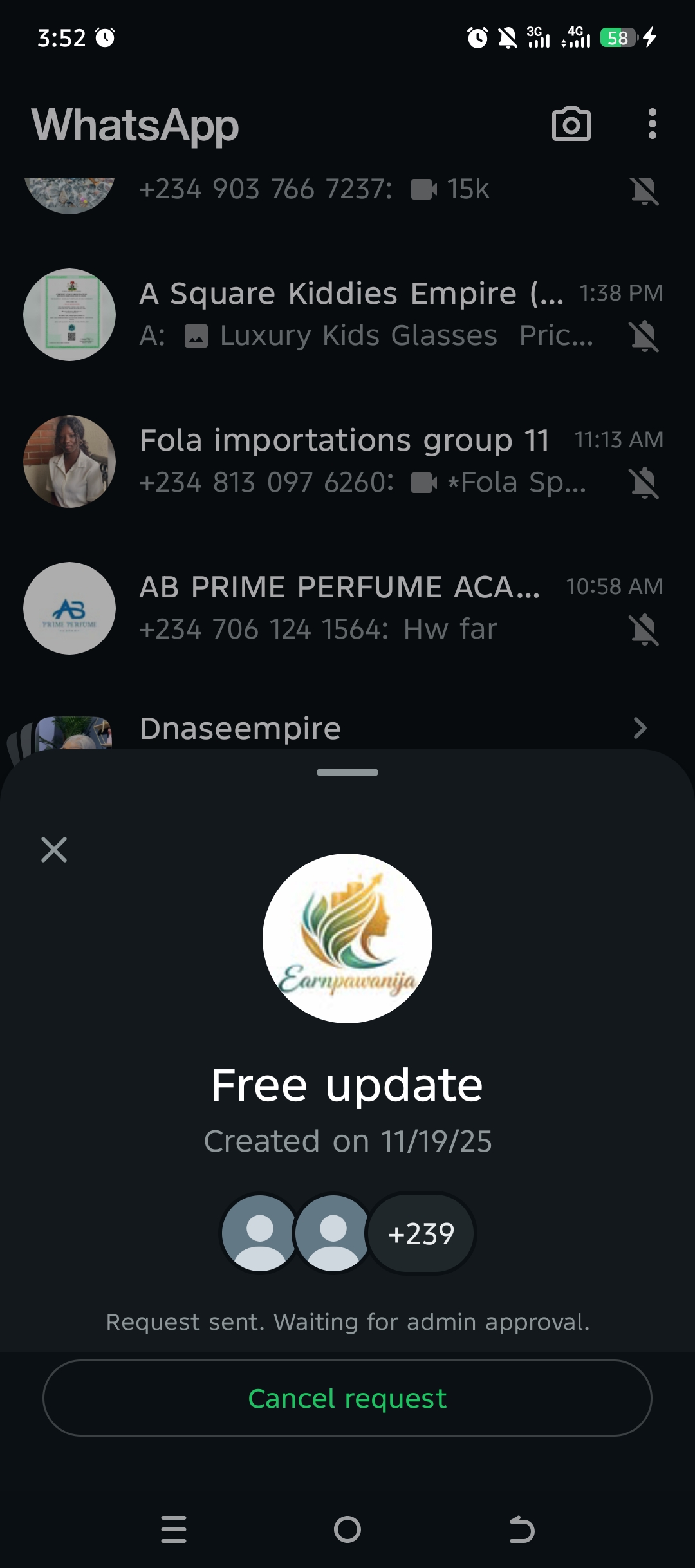Image resolution: width=695 pixels, height=1568 pixels.
Task: Expand the Dnaseempire community row
Action: [639, 729]
